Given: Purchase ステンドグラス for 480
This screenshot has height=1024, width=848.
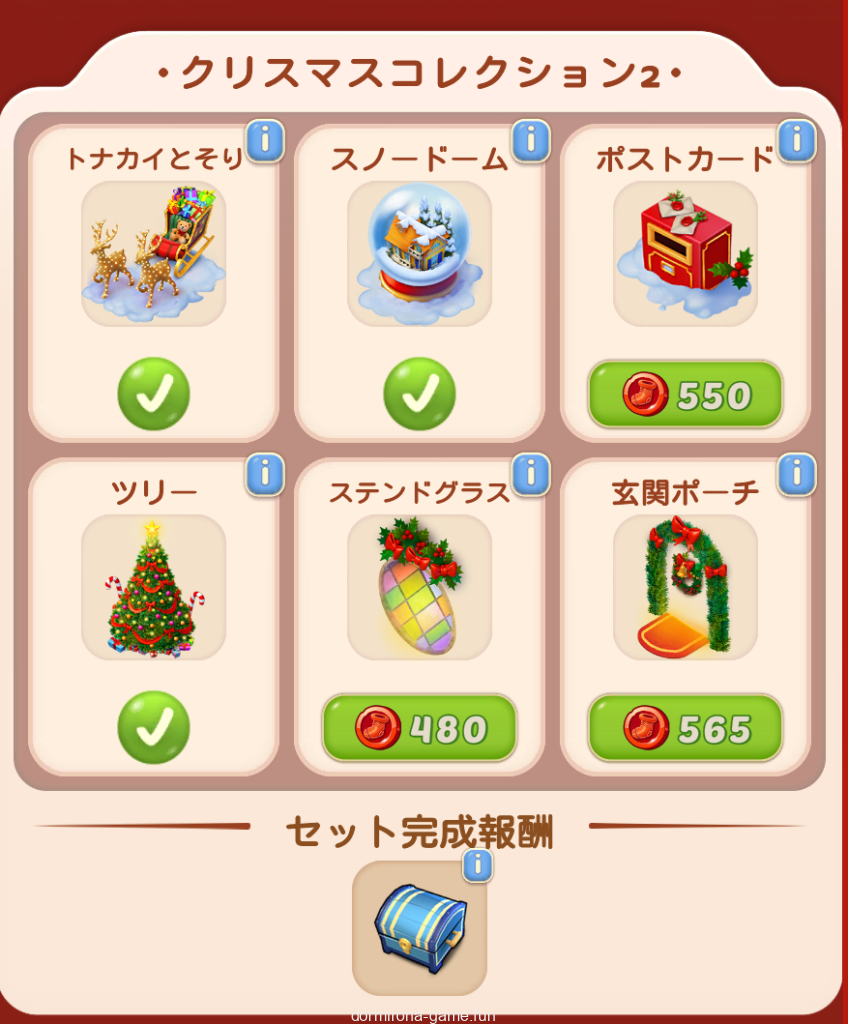Looking at the screenshot, I should point(419,728).
